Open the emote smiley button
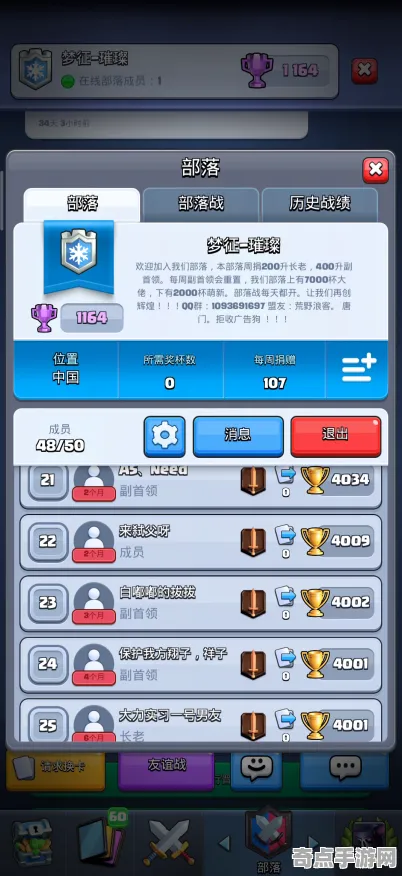402x876 pixels. [257, 771]
